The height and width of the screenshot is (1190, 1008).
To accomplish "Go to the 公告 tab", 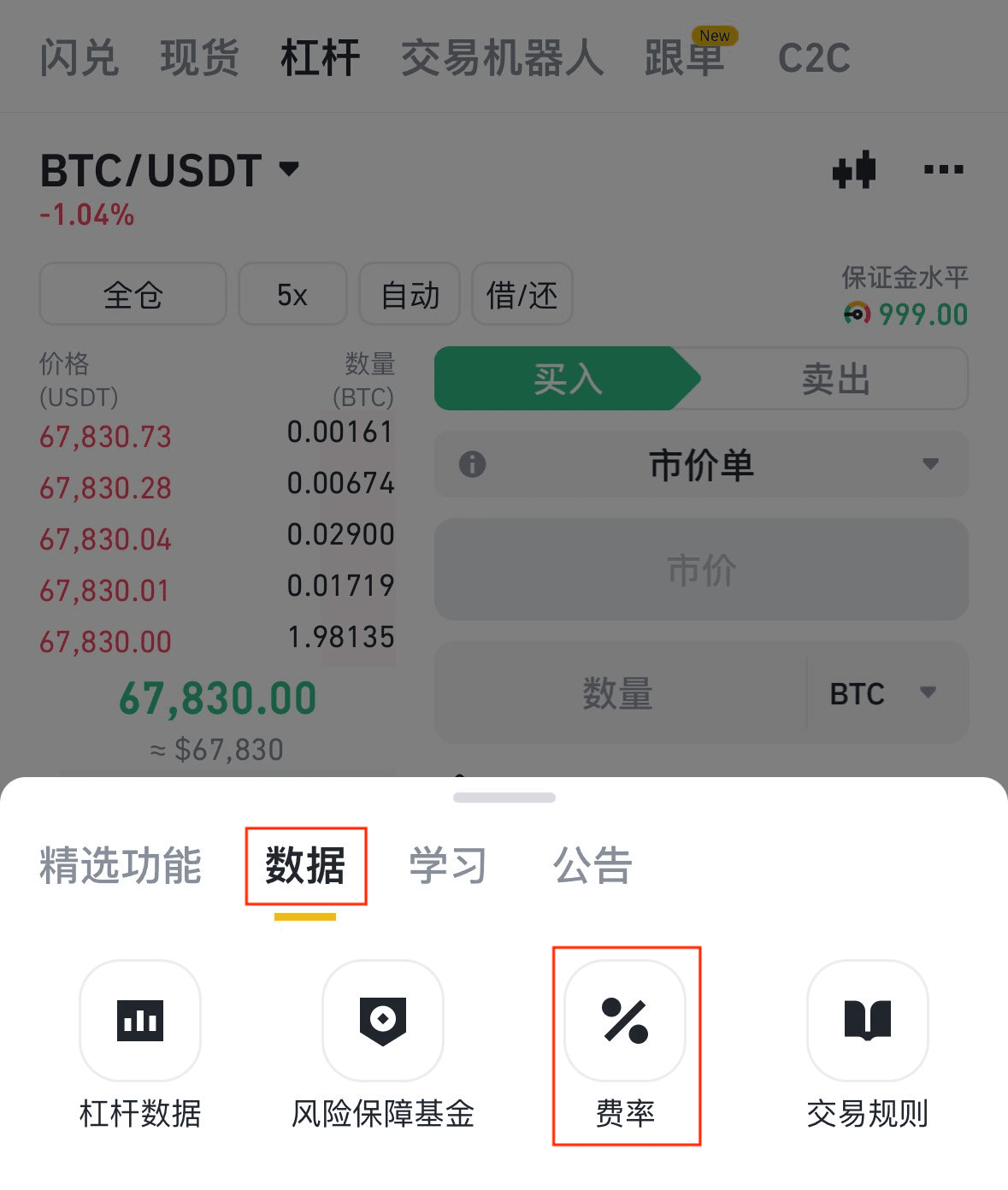I will pyautogui.click(x=592, y=865).
